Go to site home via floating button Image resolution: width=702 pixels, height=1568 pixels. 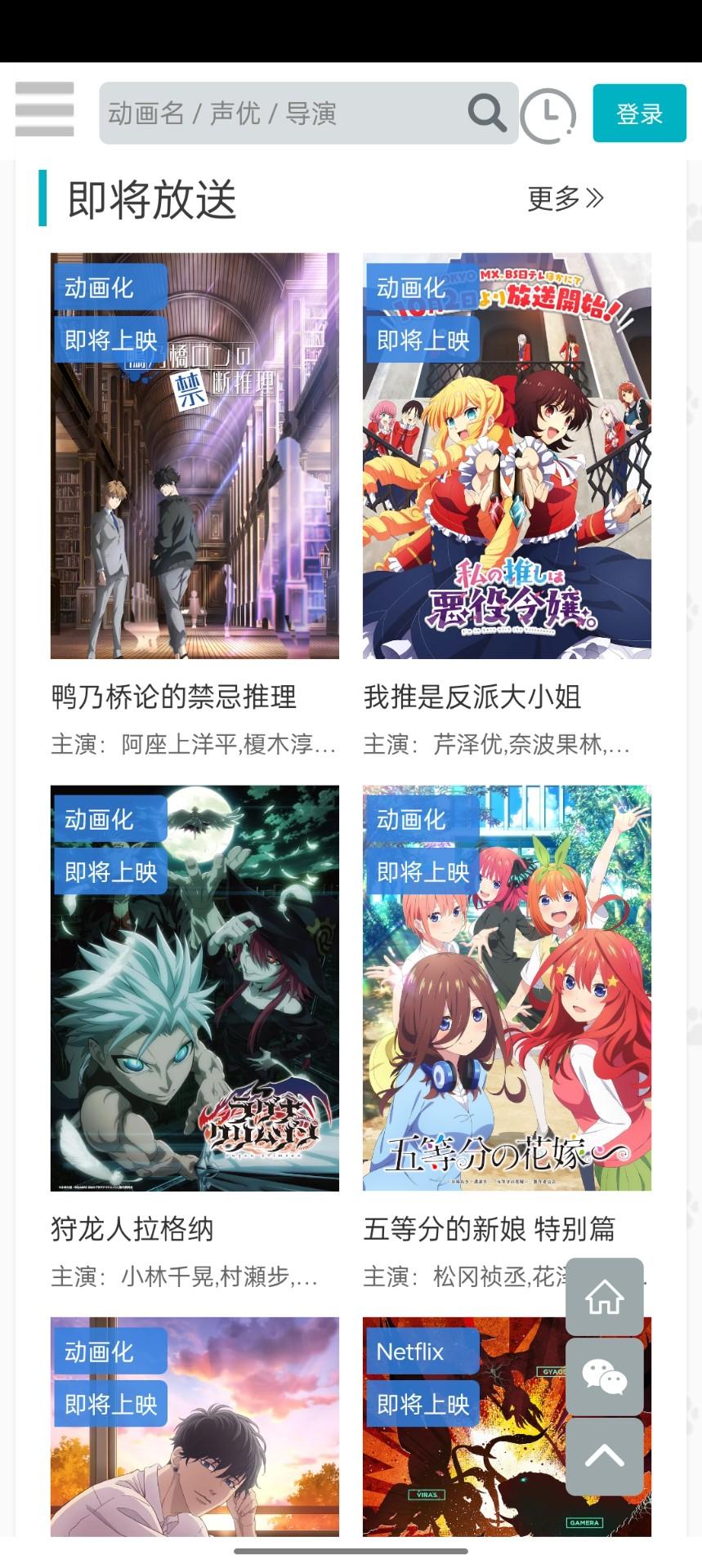click(605, 1297)
